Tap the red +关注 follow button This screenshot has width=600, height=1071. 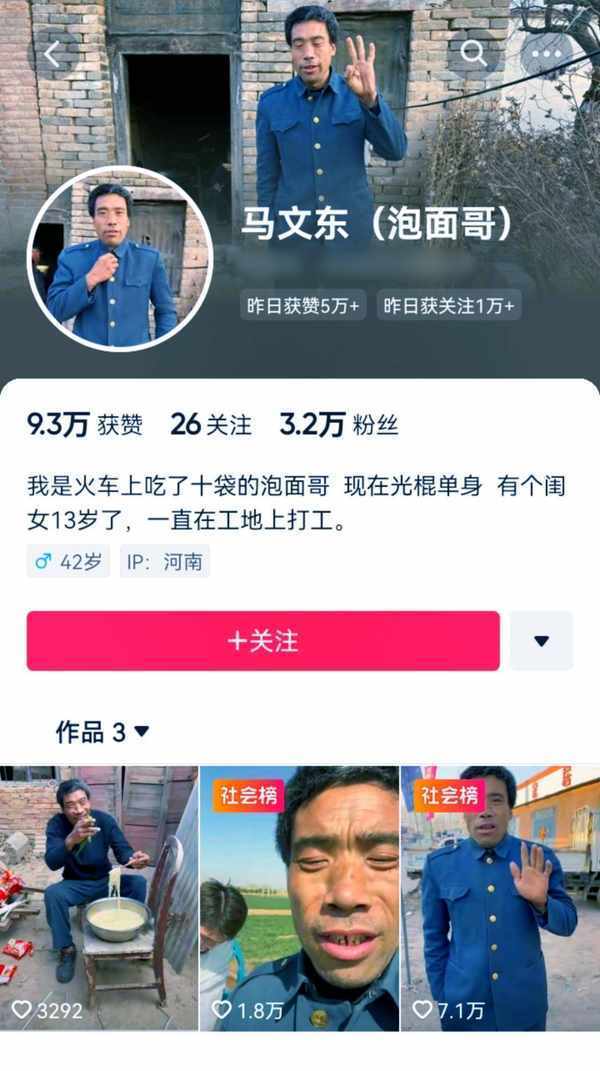pyautogui.click(x=263, y=641)
